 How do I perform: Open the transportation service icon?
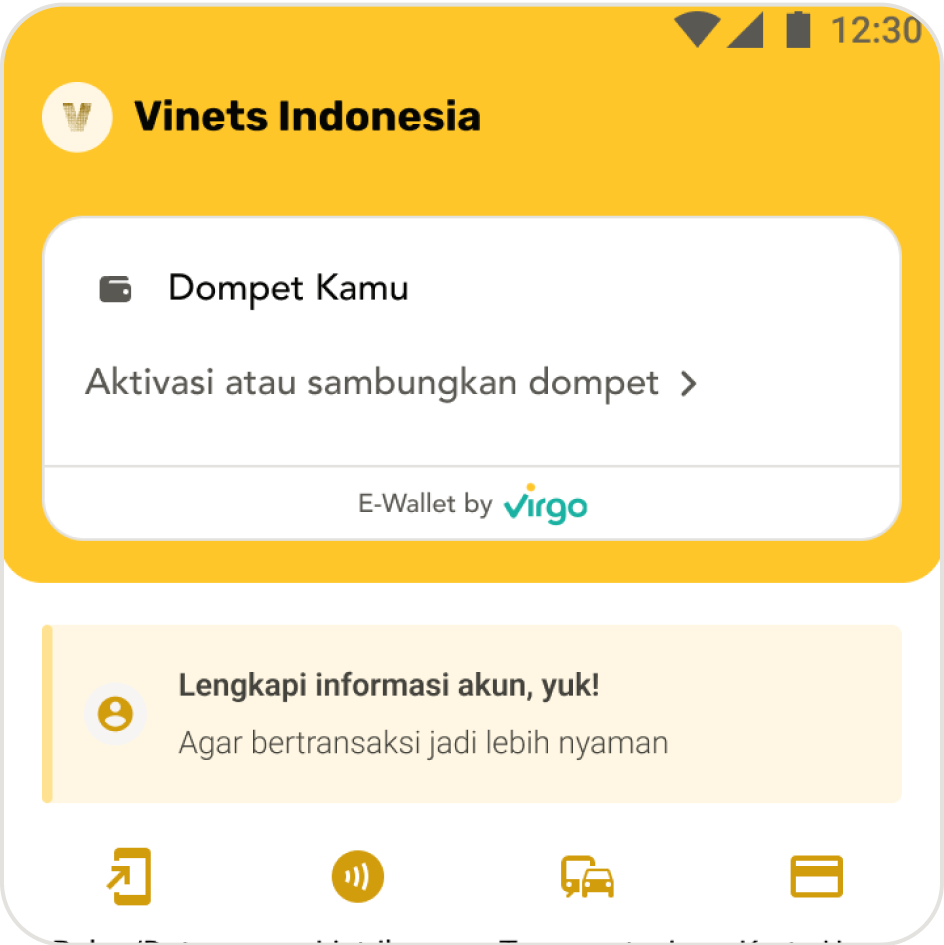click(586, 877)
